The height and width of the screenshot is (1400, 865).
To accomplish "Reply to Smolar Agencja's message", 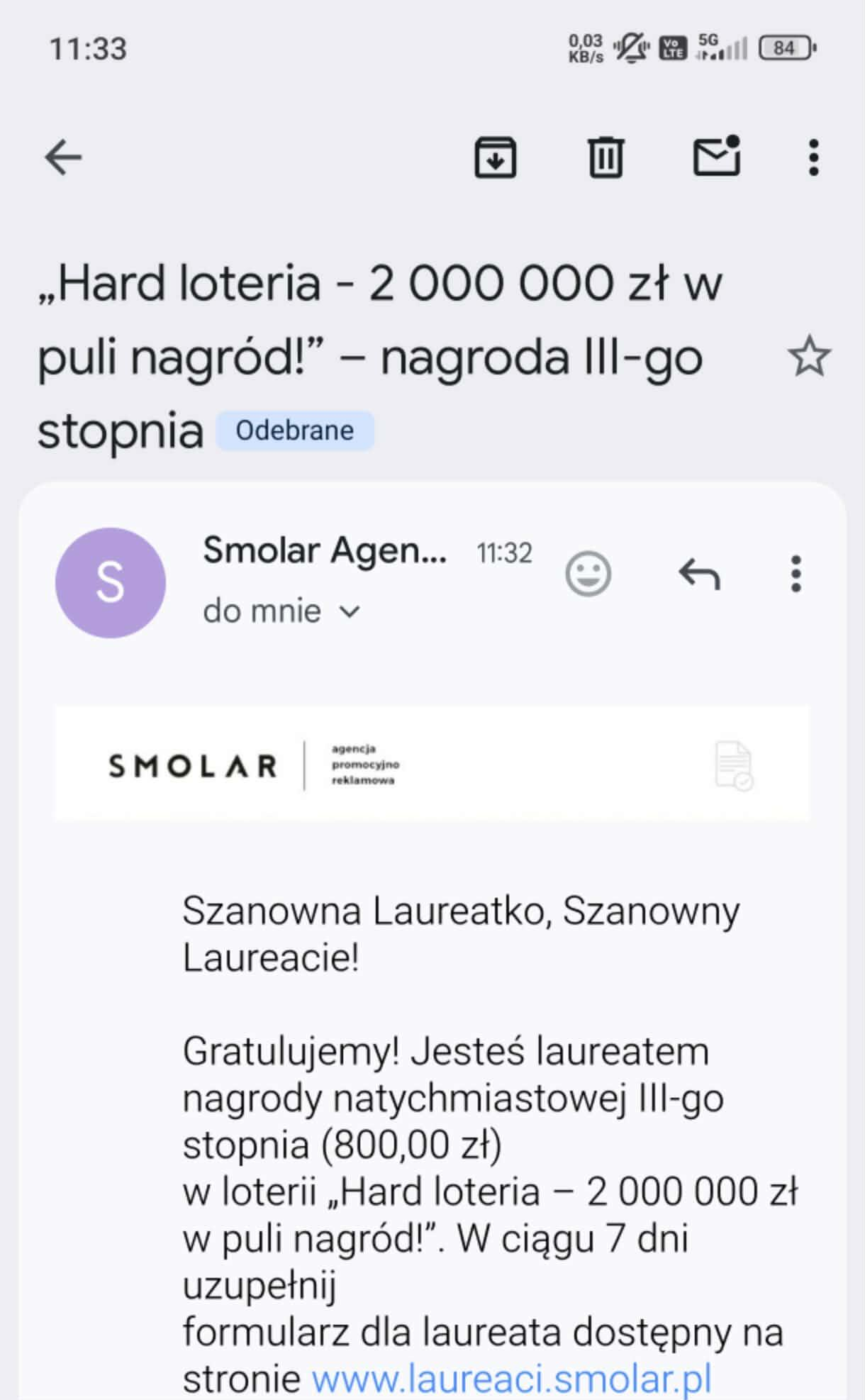I will [699, 573].
